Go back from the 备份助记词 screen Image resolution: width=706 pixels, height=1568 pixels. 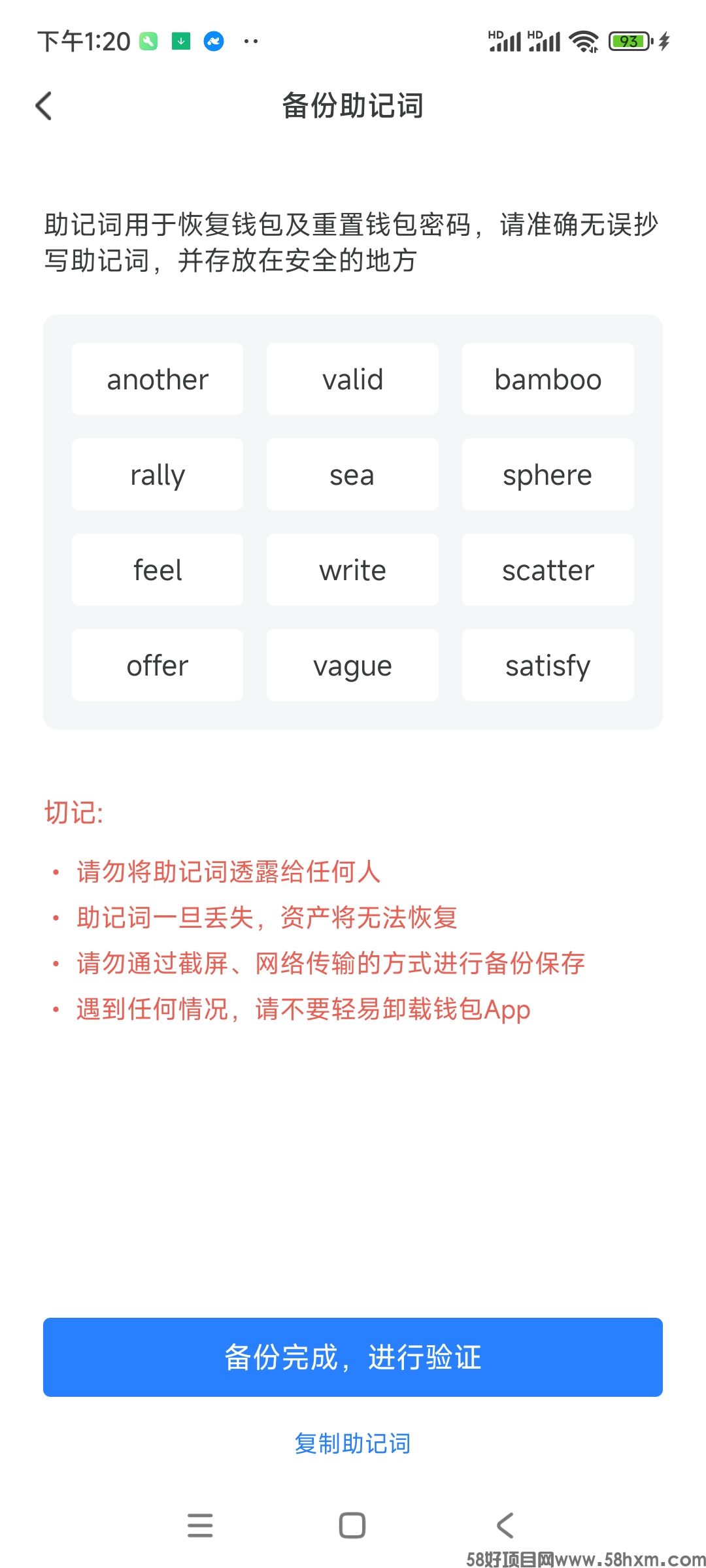tap(44, 106)
